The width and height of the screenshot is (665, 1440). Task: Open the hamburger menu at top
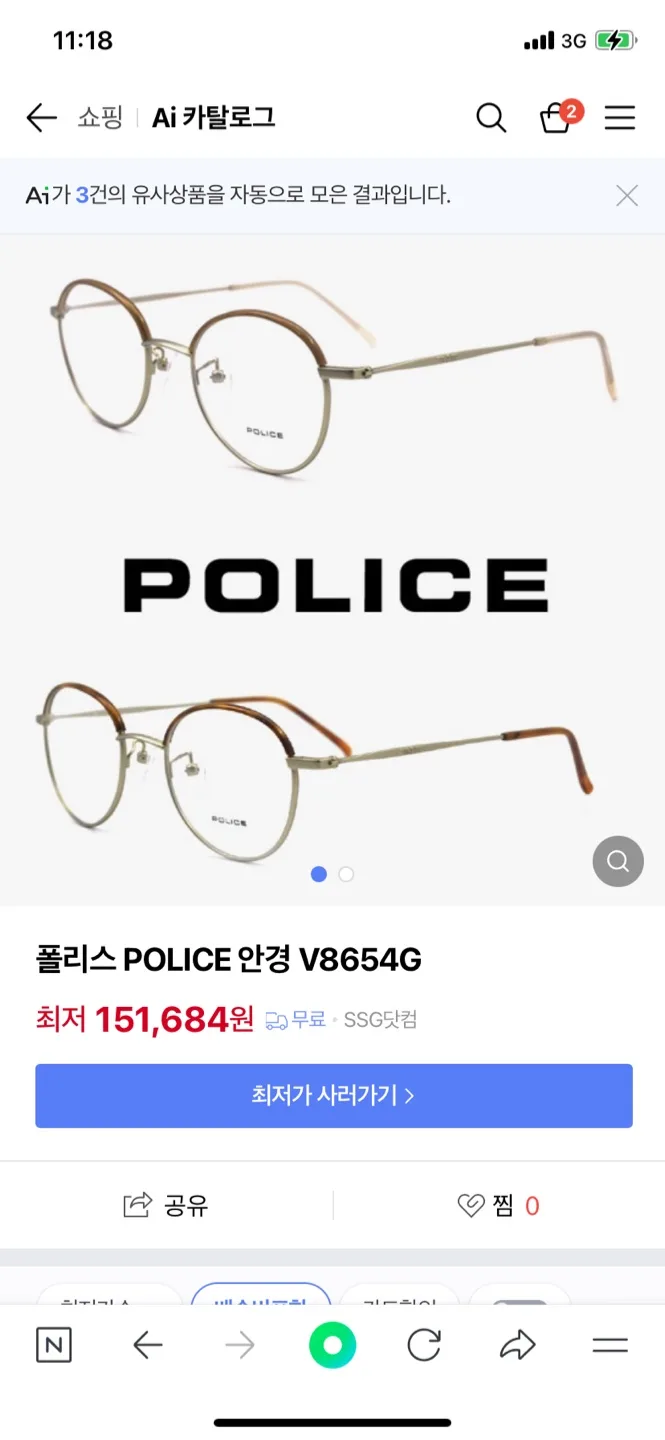[x=620, y=118]
